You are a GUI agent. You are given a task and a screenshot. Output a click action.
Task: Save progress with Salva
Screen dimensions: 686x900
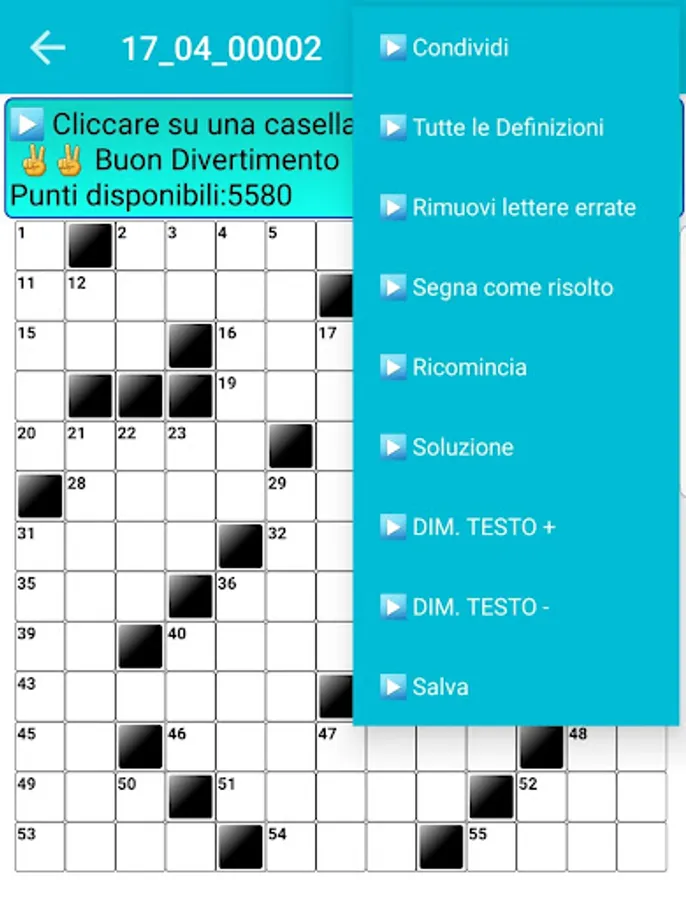(x=440, y=687)
